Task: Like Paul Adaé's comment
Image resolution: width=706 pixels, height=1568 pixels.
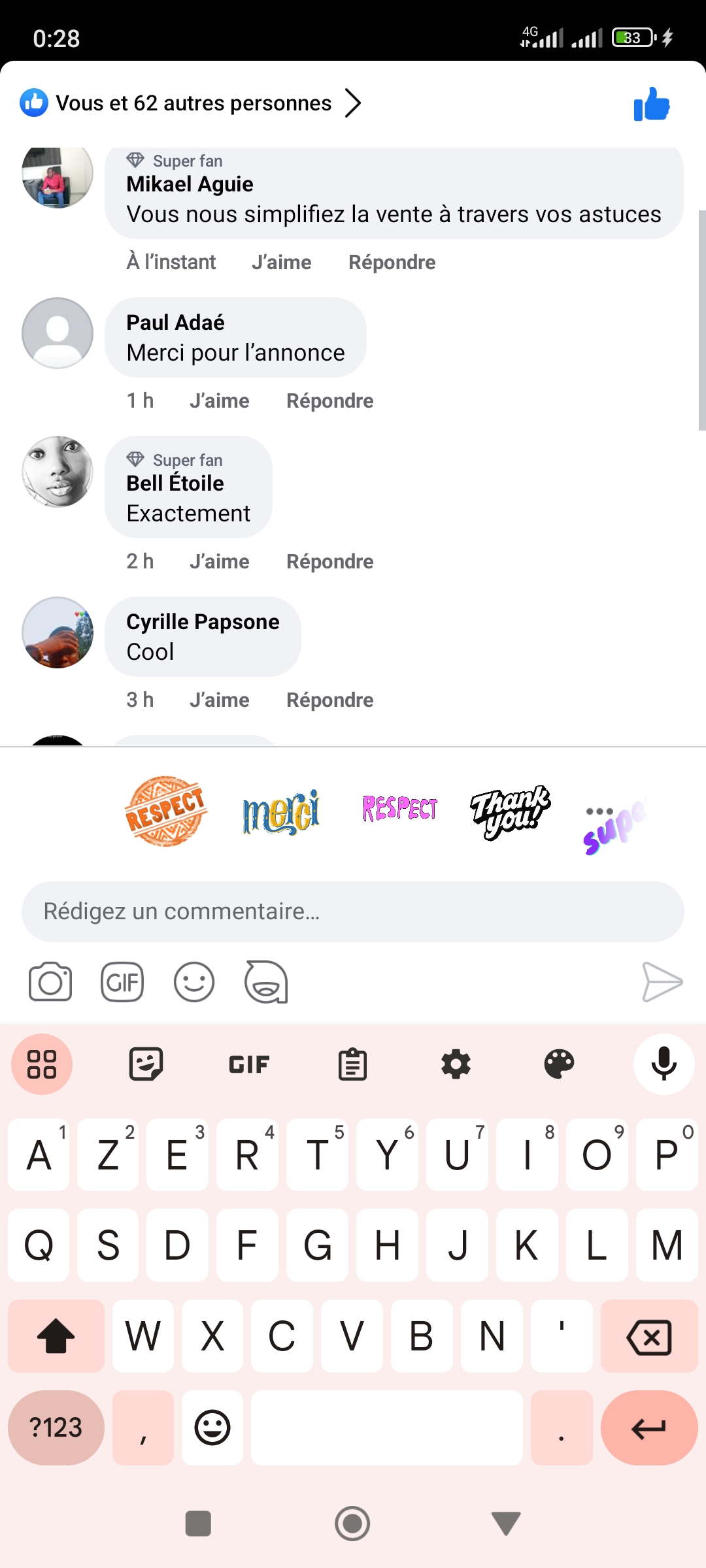Action: click(x=220, y=400)
